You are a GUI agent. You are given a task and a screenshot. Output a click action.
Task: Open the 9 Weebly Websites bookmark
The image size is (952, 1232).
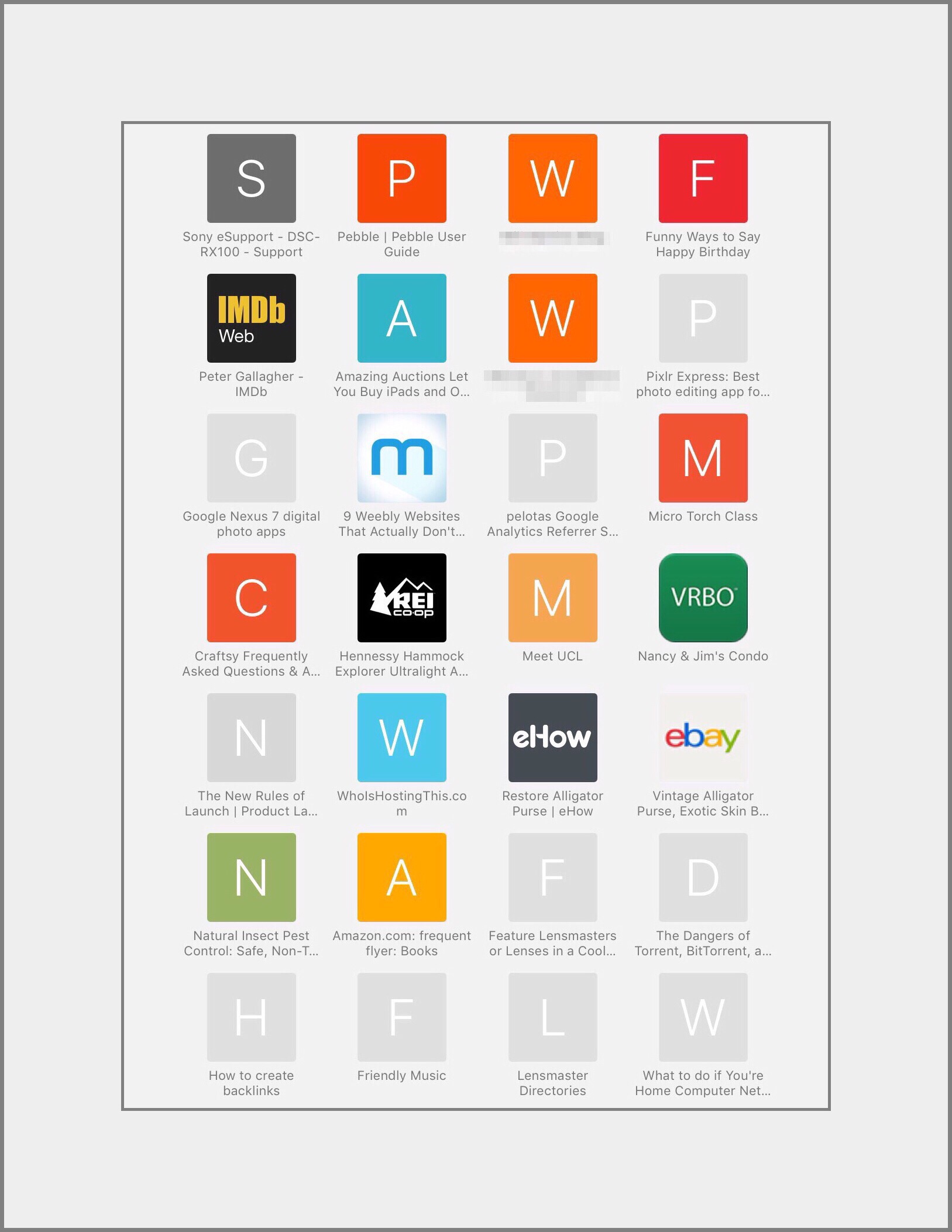pyautogui.click(x=401, y=458)
